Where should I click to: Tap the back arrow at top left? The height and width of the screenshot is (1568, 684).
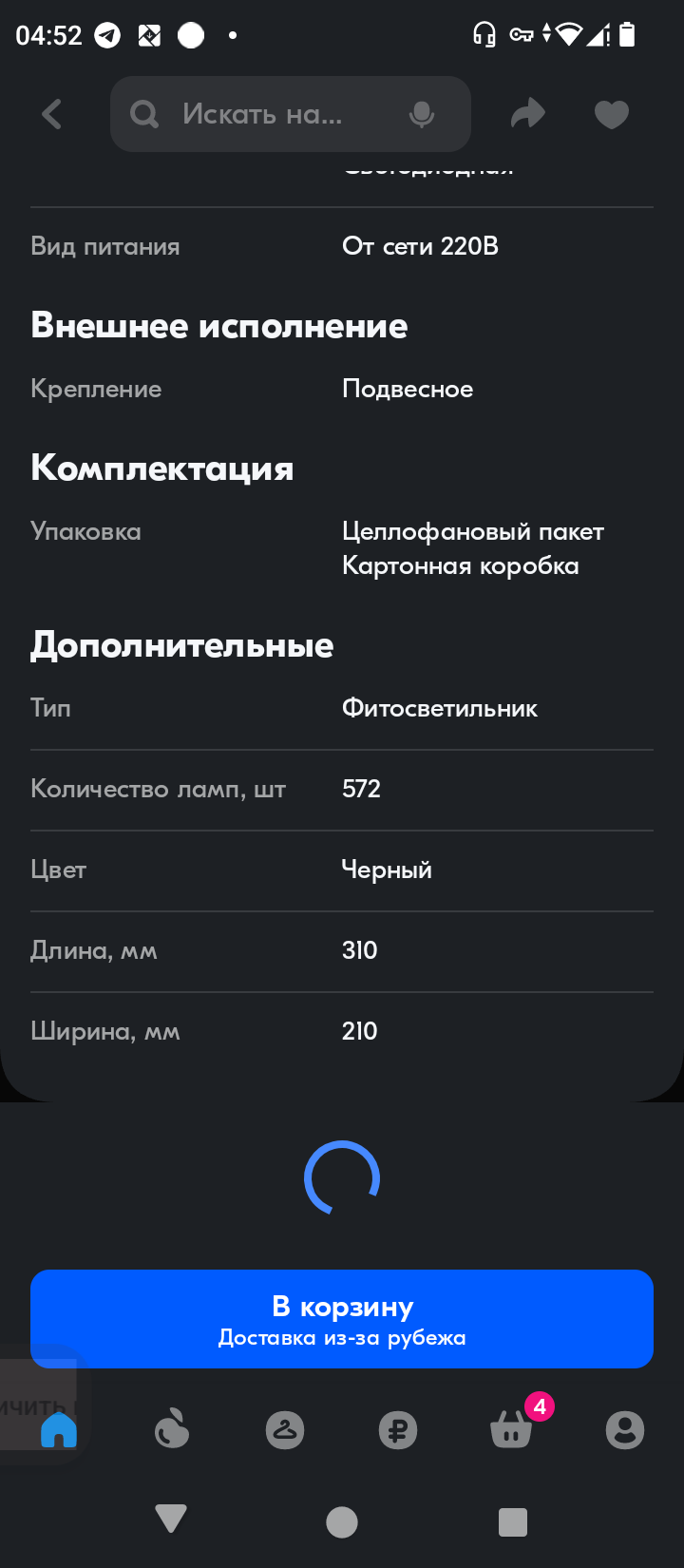(52, 113)
